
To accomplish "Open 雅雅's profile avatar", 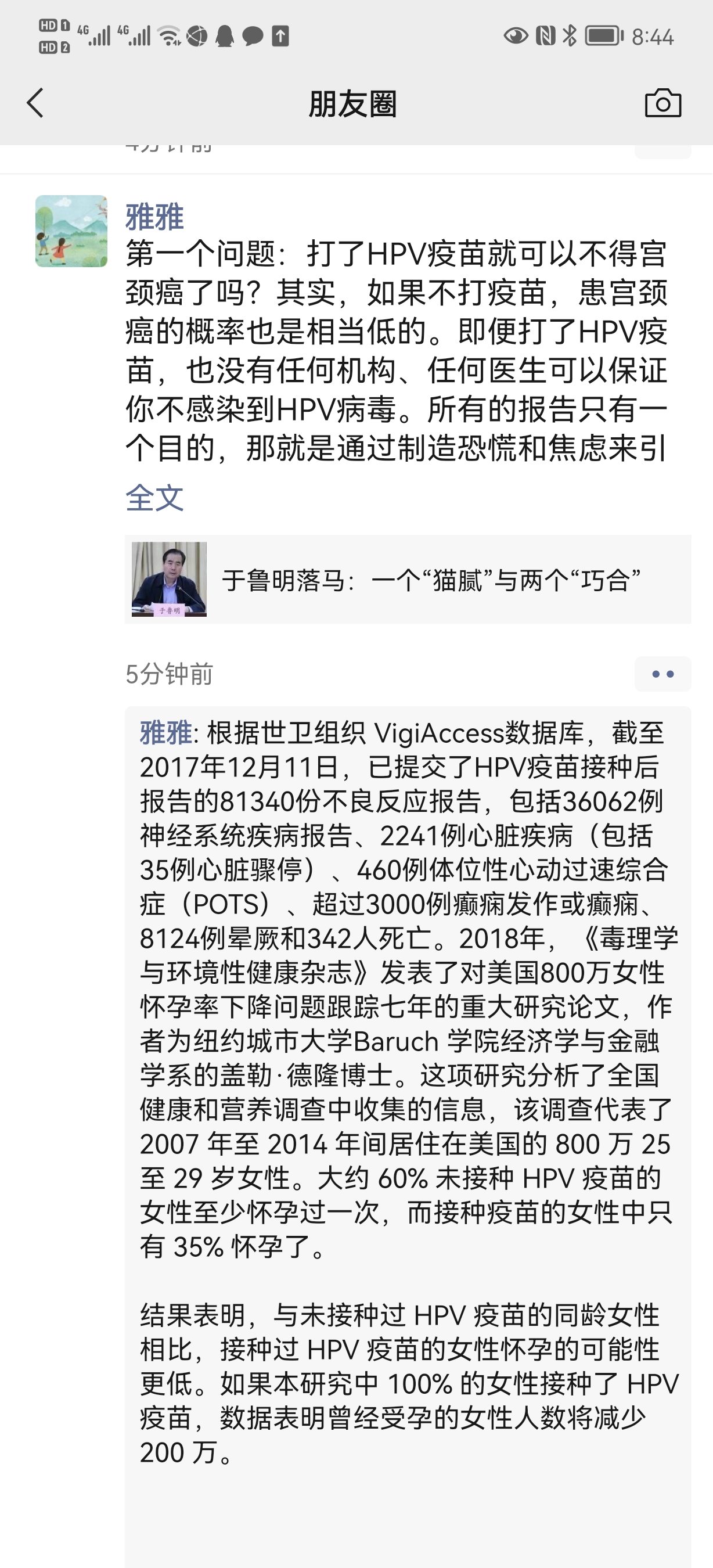I will pos(71,231).
